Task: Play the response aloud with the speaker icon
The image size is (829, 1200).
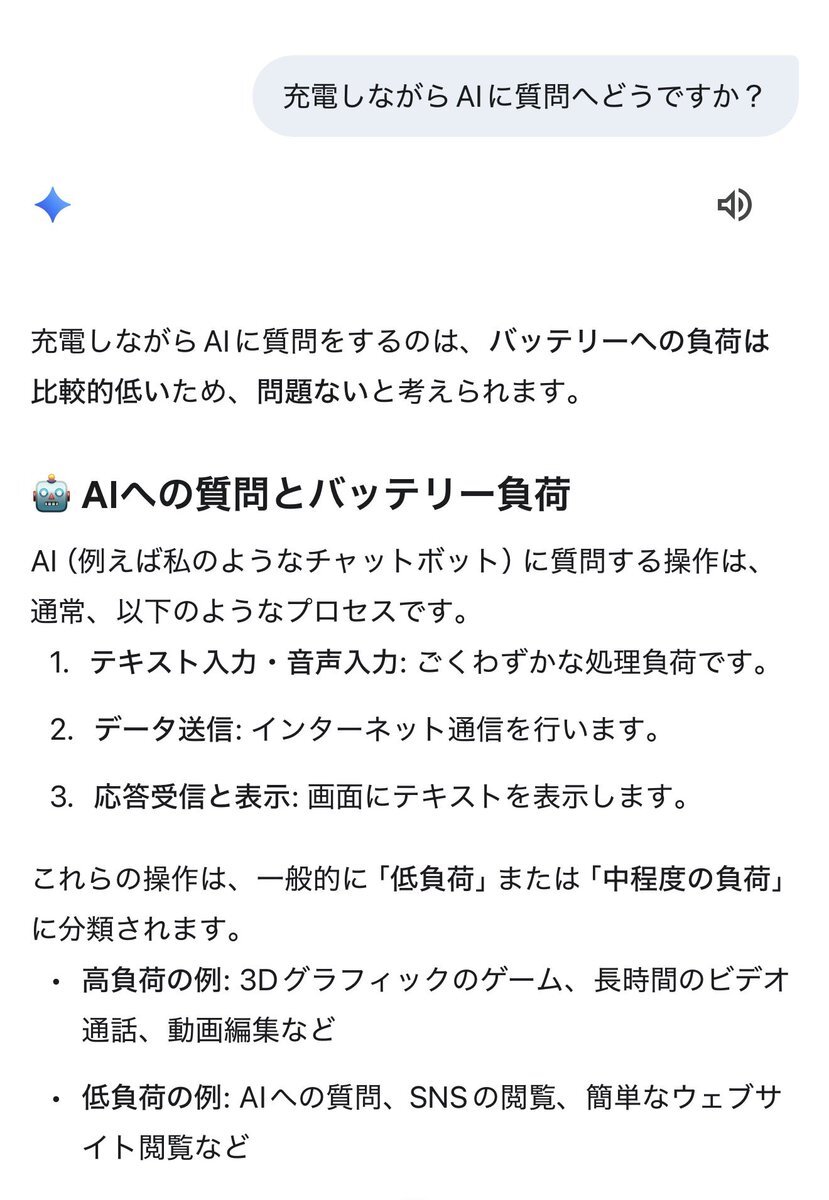Action: pyautogui.click(x=734, y=206)
